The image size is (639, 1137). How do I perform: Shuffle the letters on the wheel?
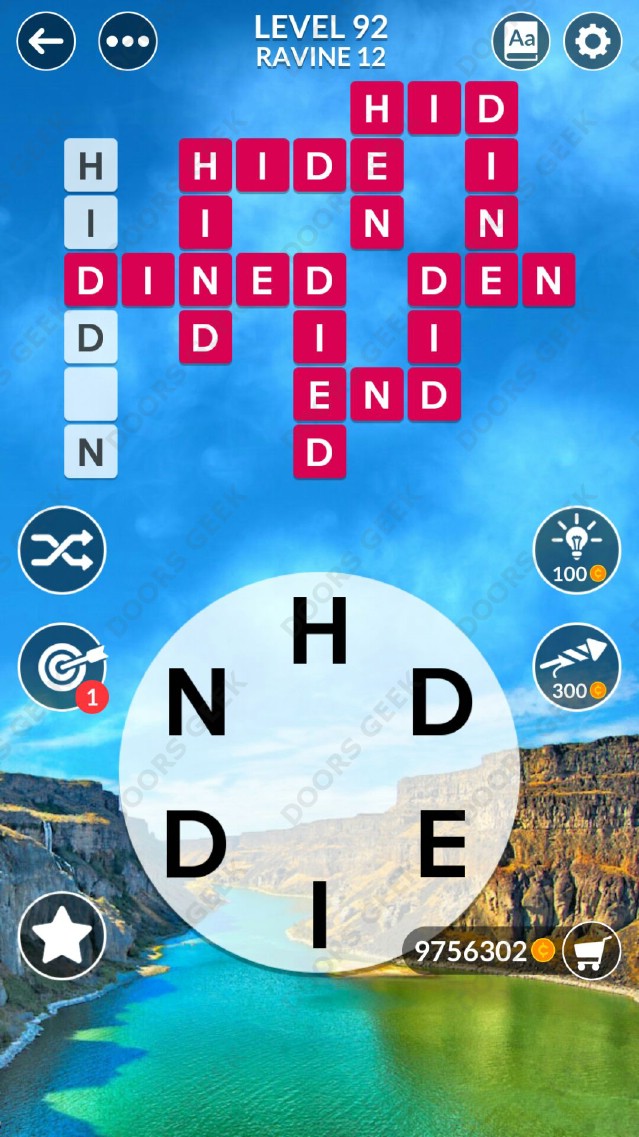62,550
